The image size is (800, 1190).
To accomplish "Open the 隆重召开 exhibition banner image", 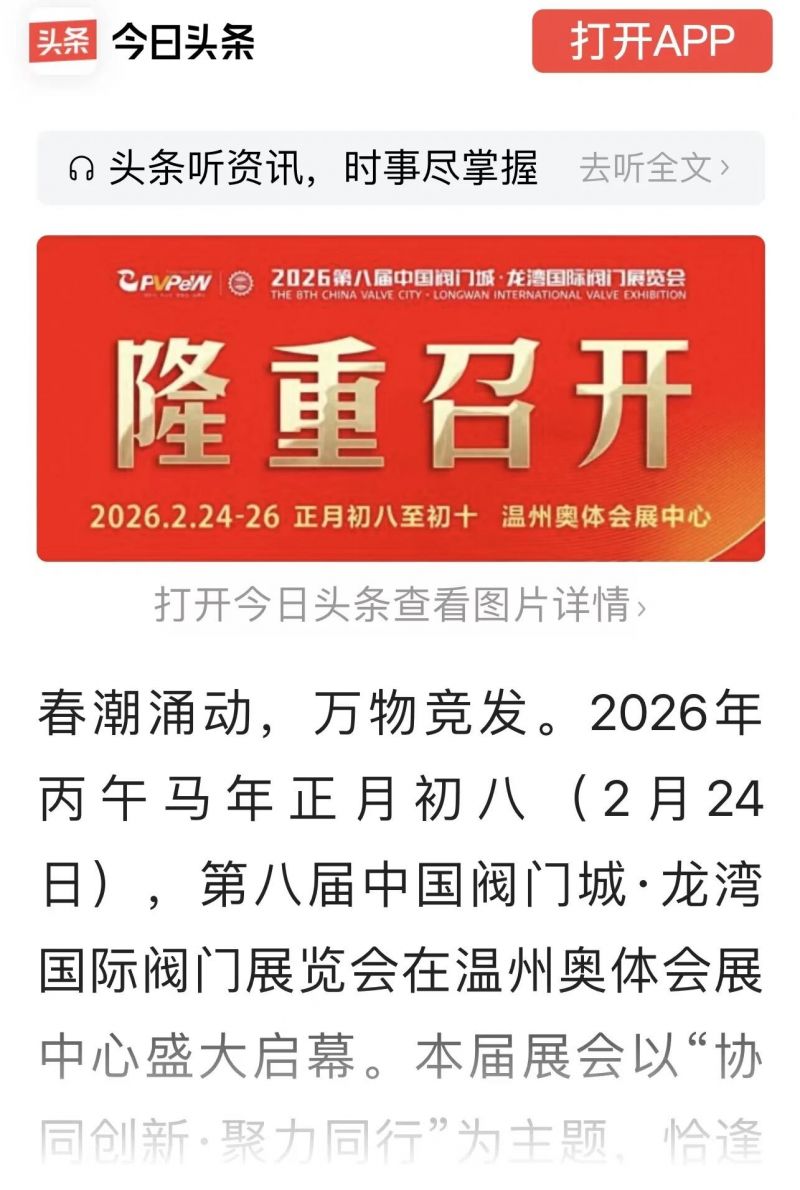I will coord(401,398).
